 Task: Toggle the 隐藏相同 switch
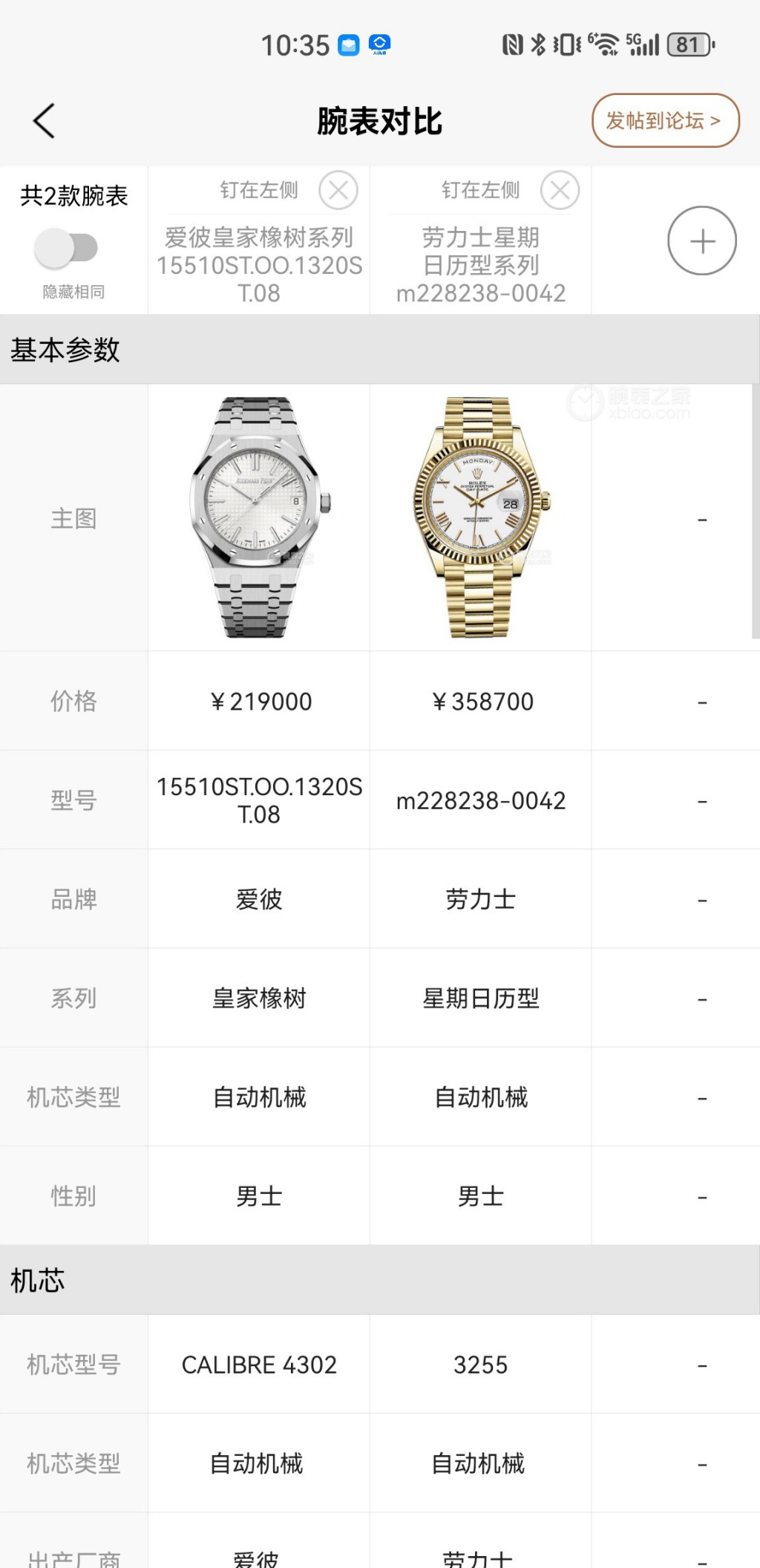tap(67, 247)
